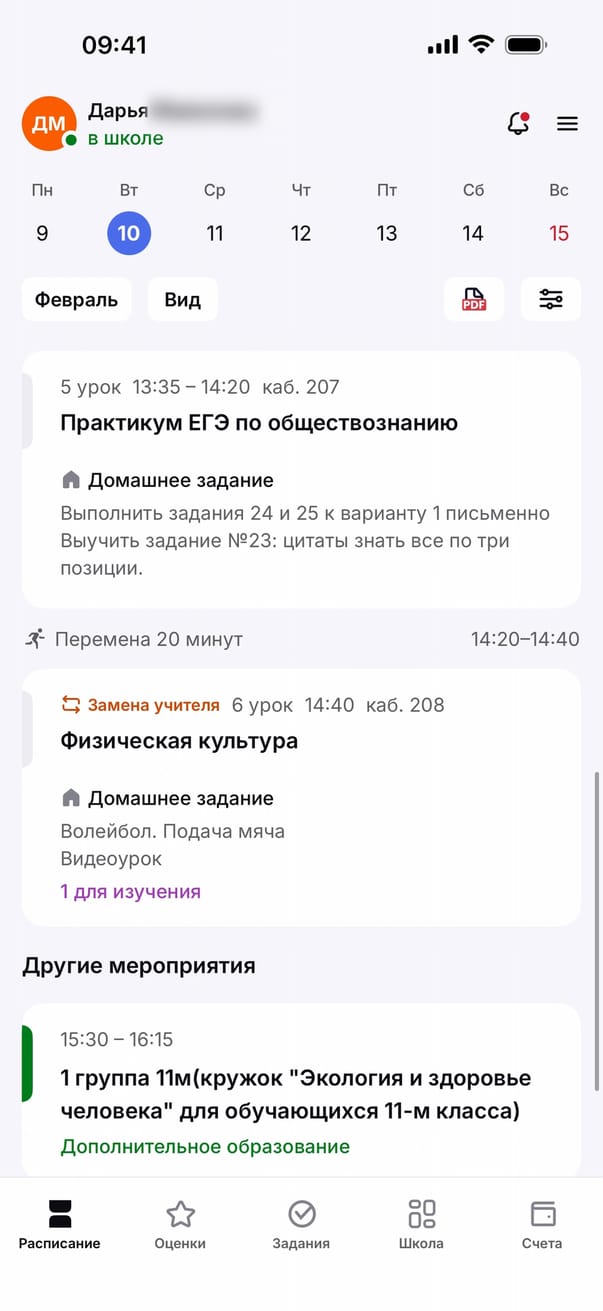This screenshot has height=1311, width=603.
Task: Go to the Школа tab
Action: [421, 1225]
